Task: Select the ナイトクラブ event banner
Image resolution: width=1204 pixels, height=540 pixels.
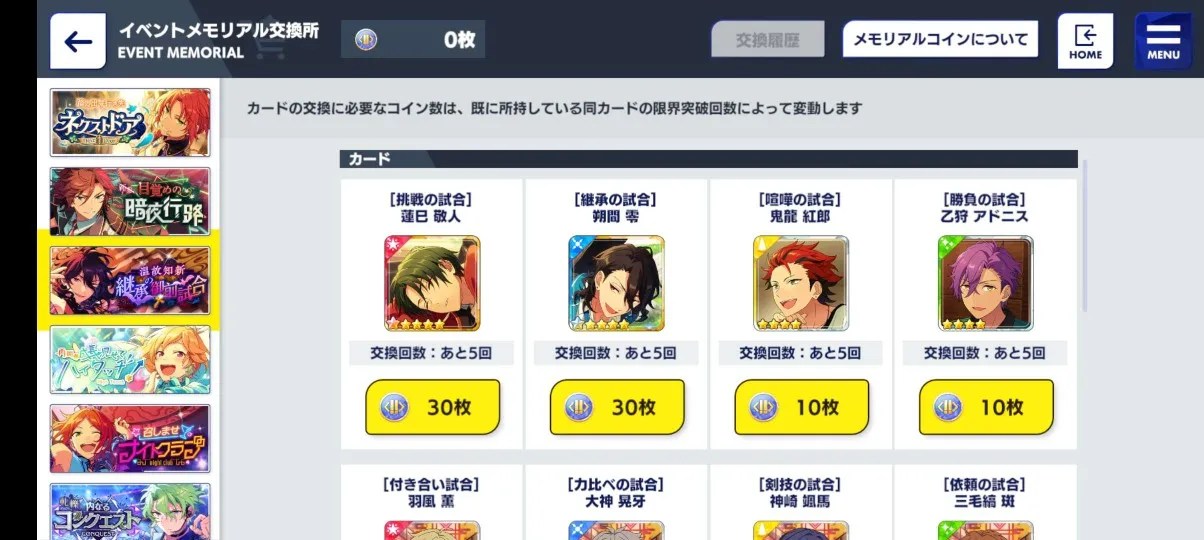Action: [130, 439]
